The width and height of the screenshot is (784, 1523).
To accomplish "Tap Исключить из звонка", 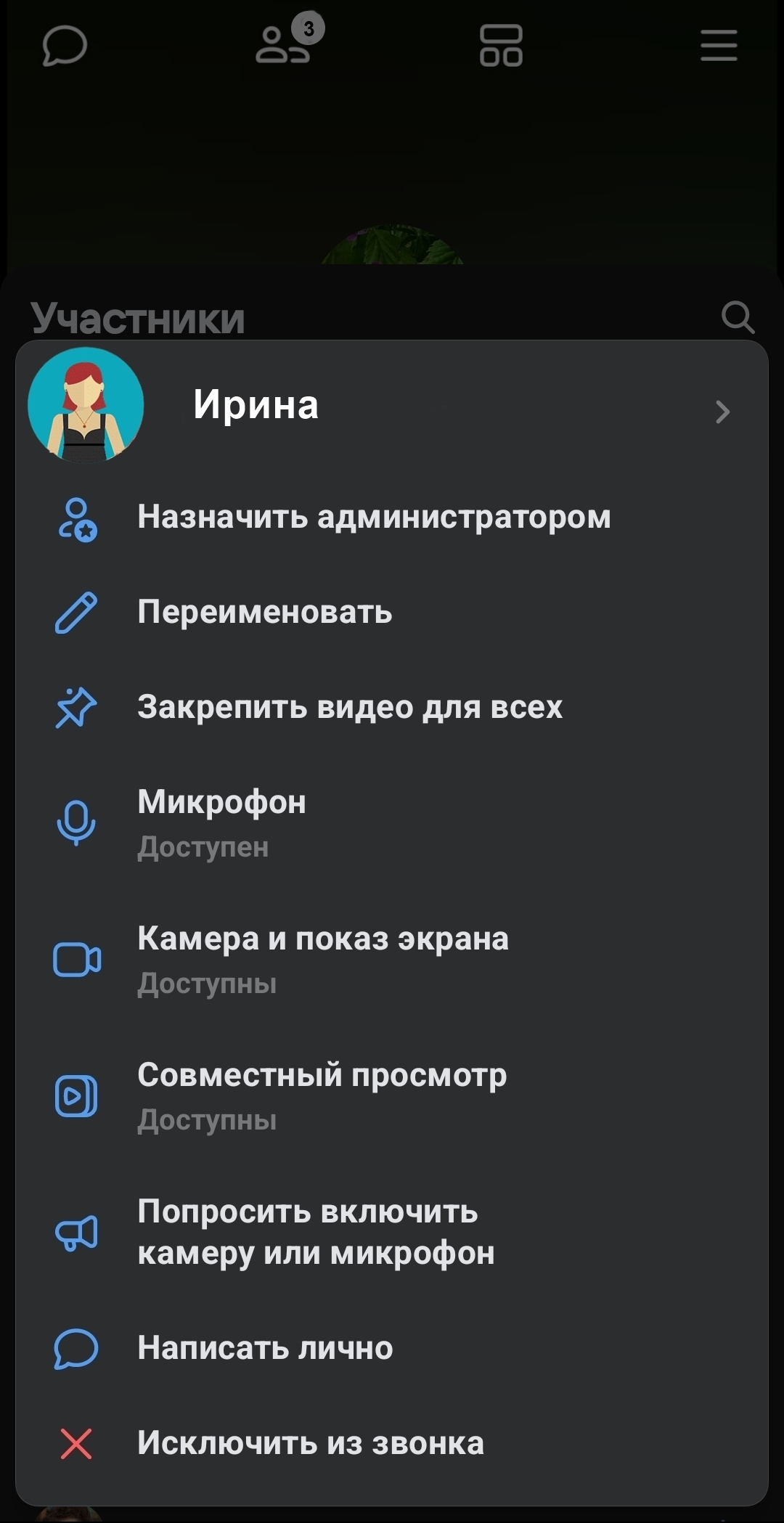I will [x=392, y=1443].
